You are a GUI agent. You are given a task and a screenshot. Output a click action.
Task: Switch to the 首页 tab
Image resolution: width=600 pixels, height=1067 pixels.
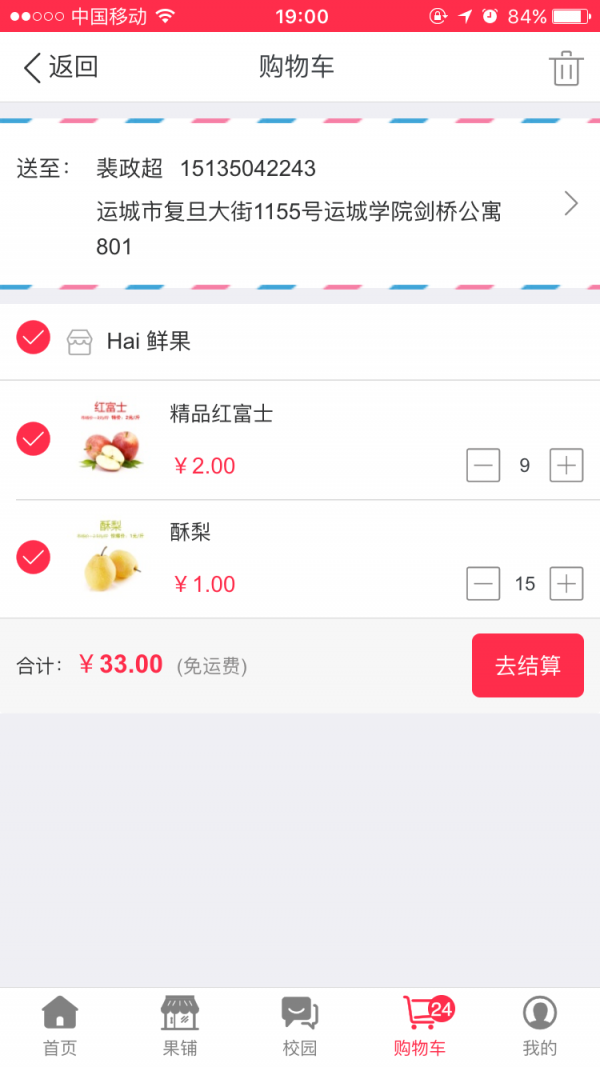[60, 1026]
